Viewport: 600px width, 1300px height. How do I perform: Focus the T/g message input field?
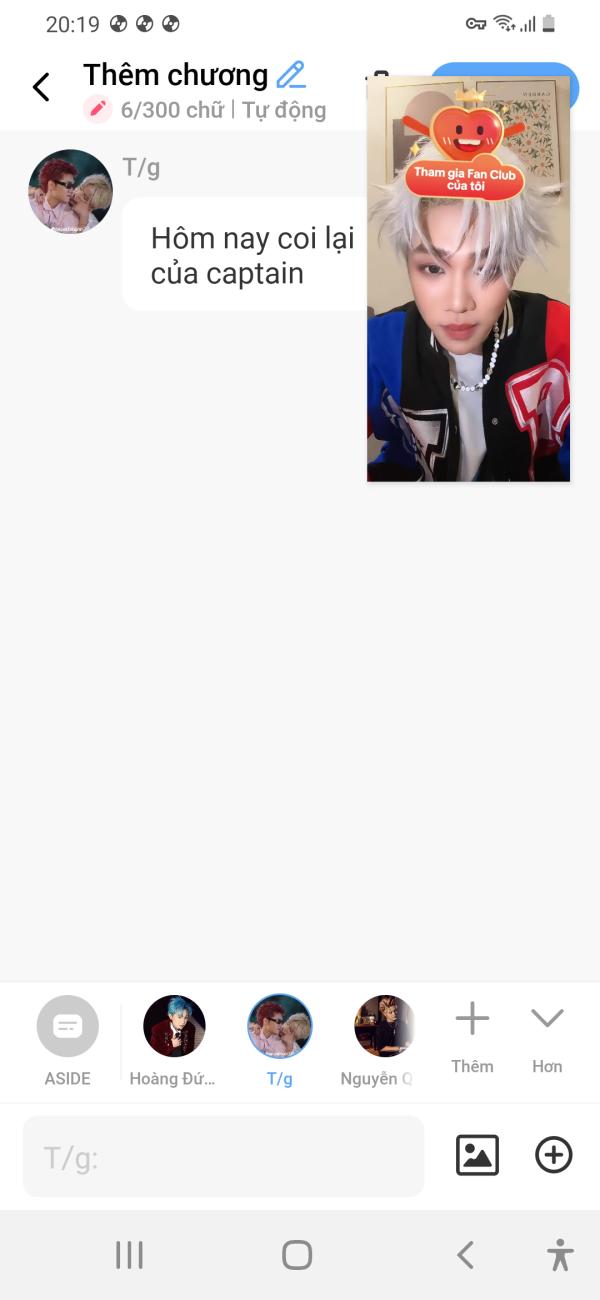coord(224,1157)
